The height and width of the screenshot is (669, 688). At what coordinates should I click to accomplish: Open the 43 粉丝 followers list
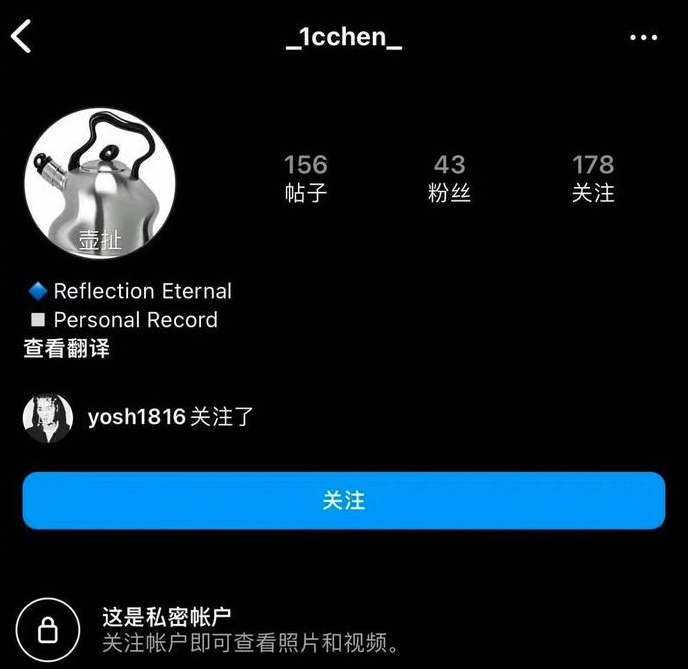click(x=449, y=178)
